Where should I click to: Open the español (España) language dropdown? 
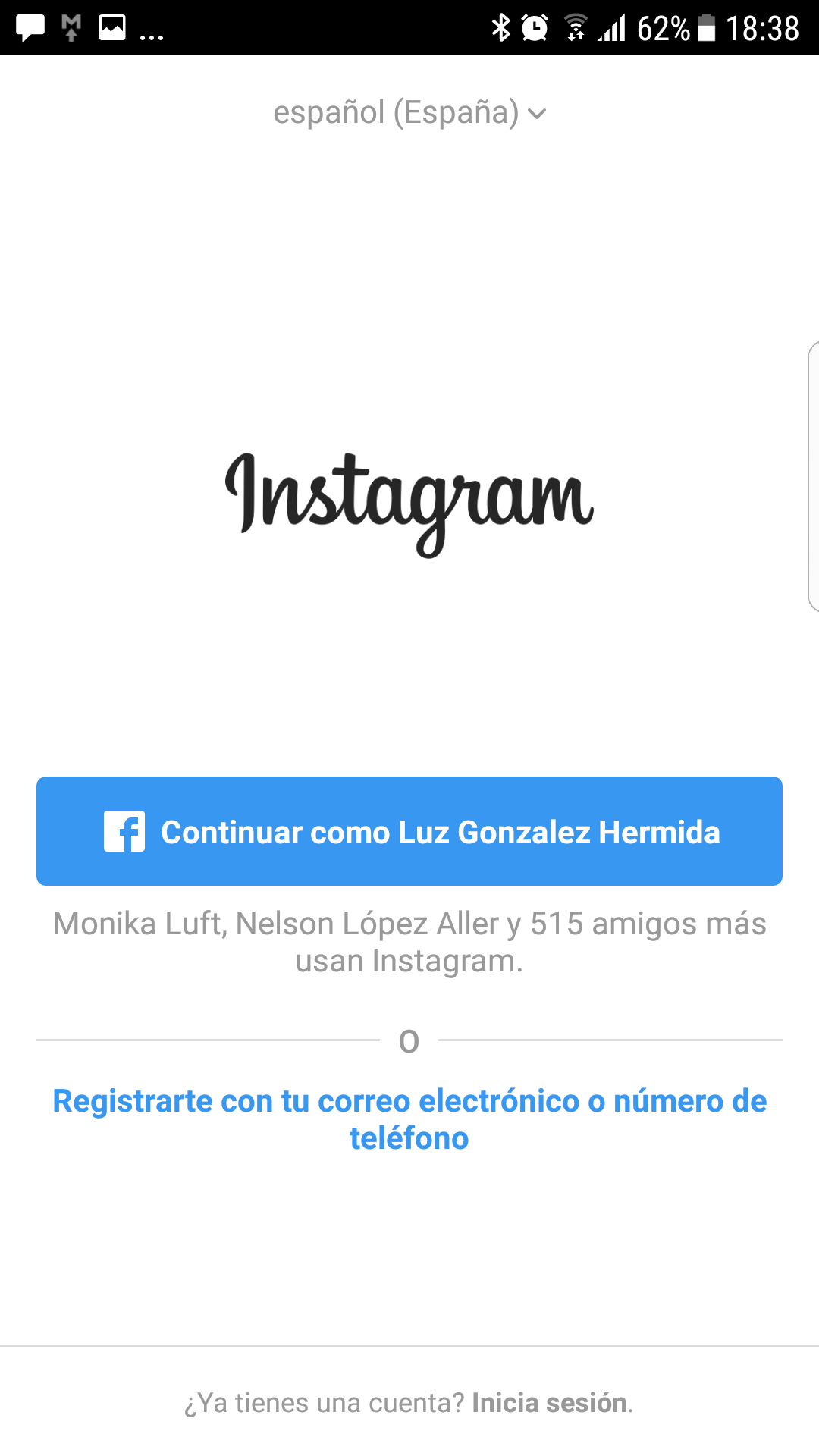409,113
